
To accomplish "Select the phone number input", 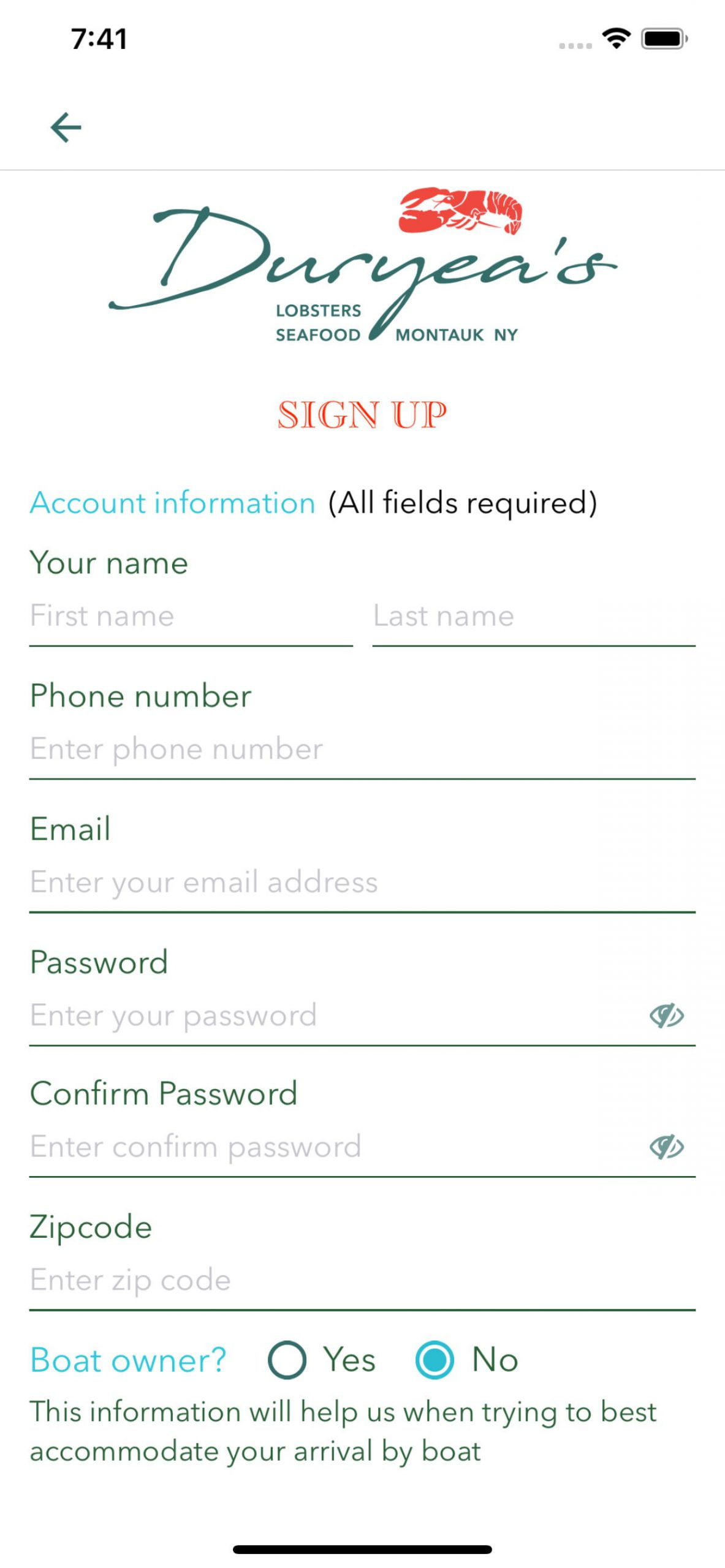I will point(362,749).
